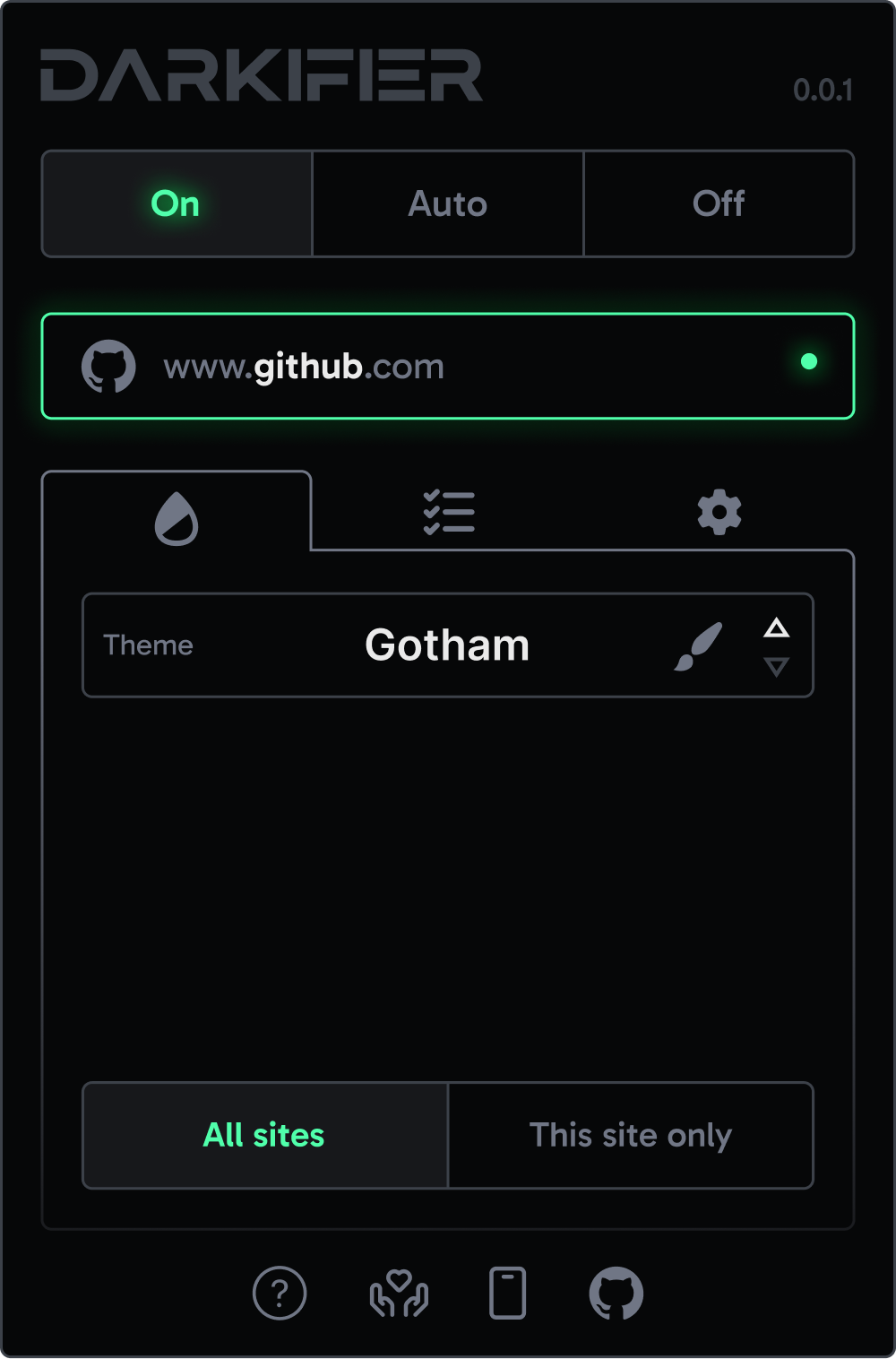
Task: Select the next theme with down arrow
Action: (x=776, y=666)
